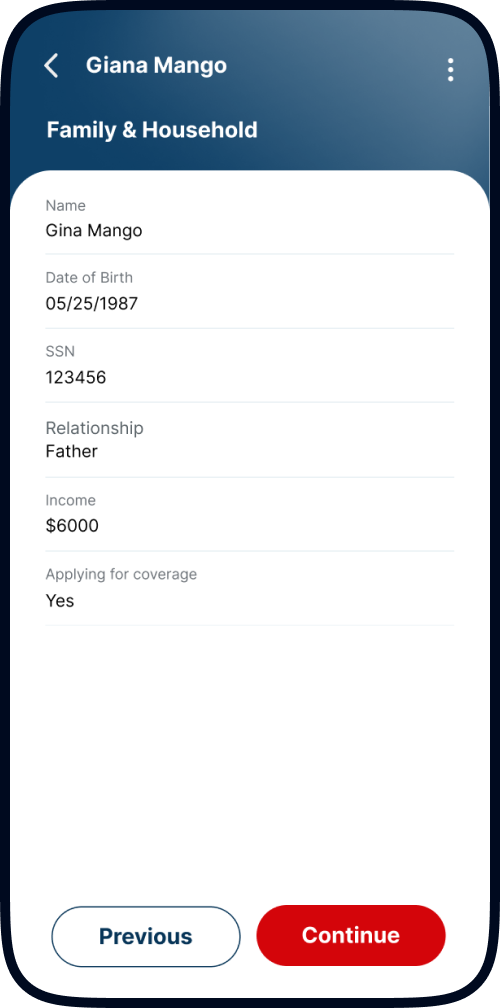Open the three-dot overflow menu
Screen dimensions: 500x1008
(451, 69)
